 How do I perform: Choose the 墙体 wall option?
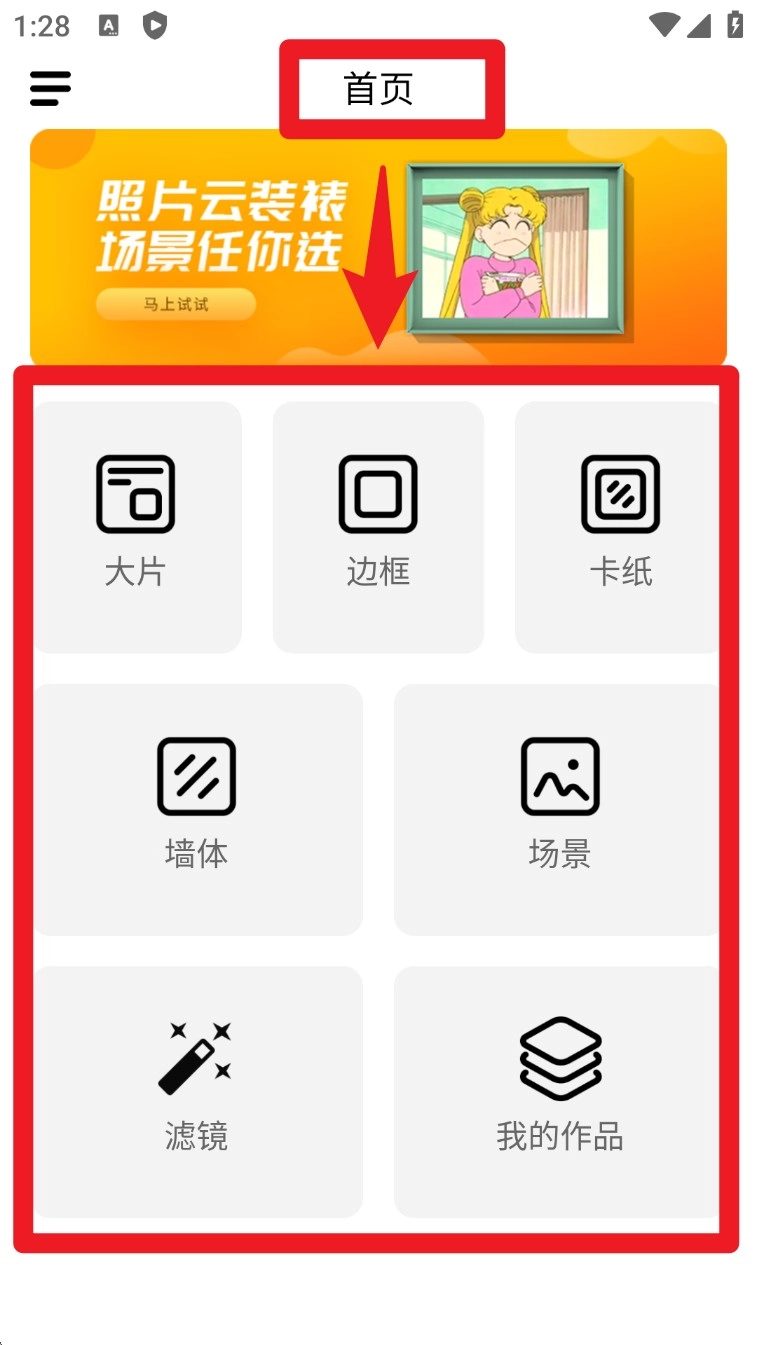[198, 809]
